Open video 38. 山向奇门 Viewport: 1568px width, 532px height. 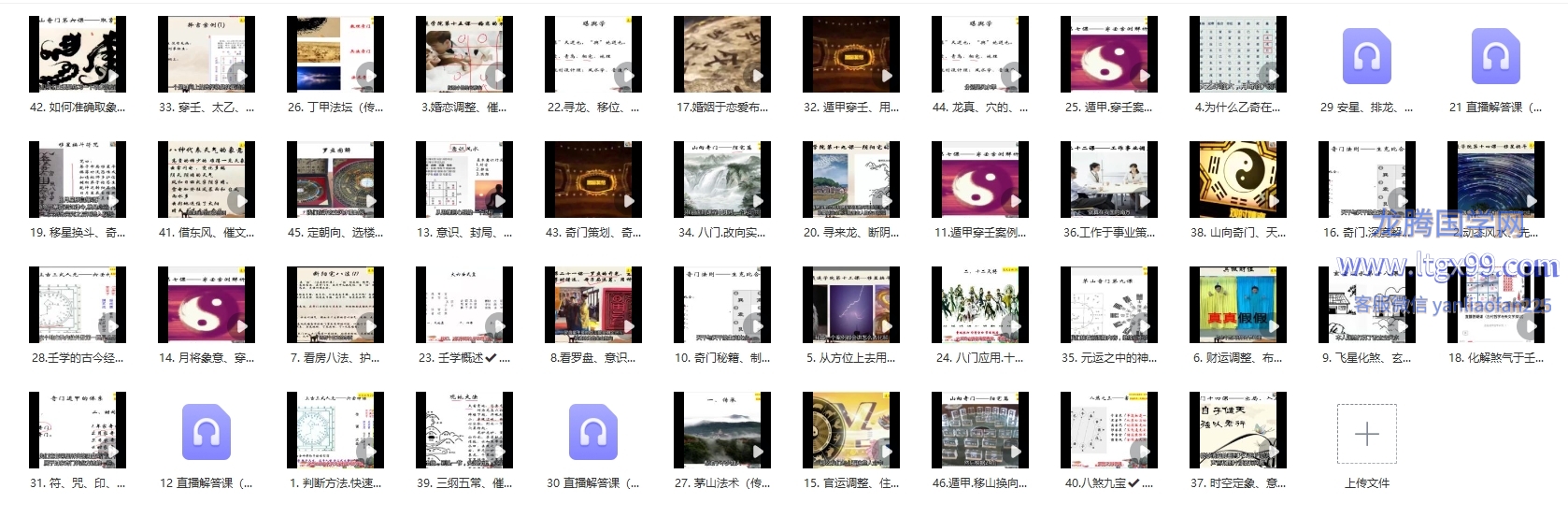[x=1238, y=180]
